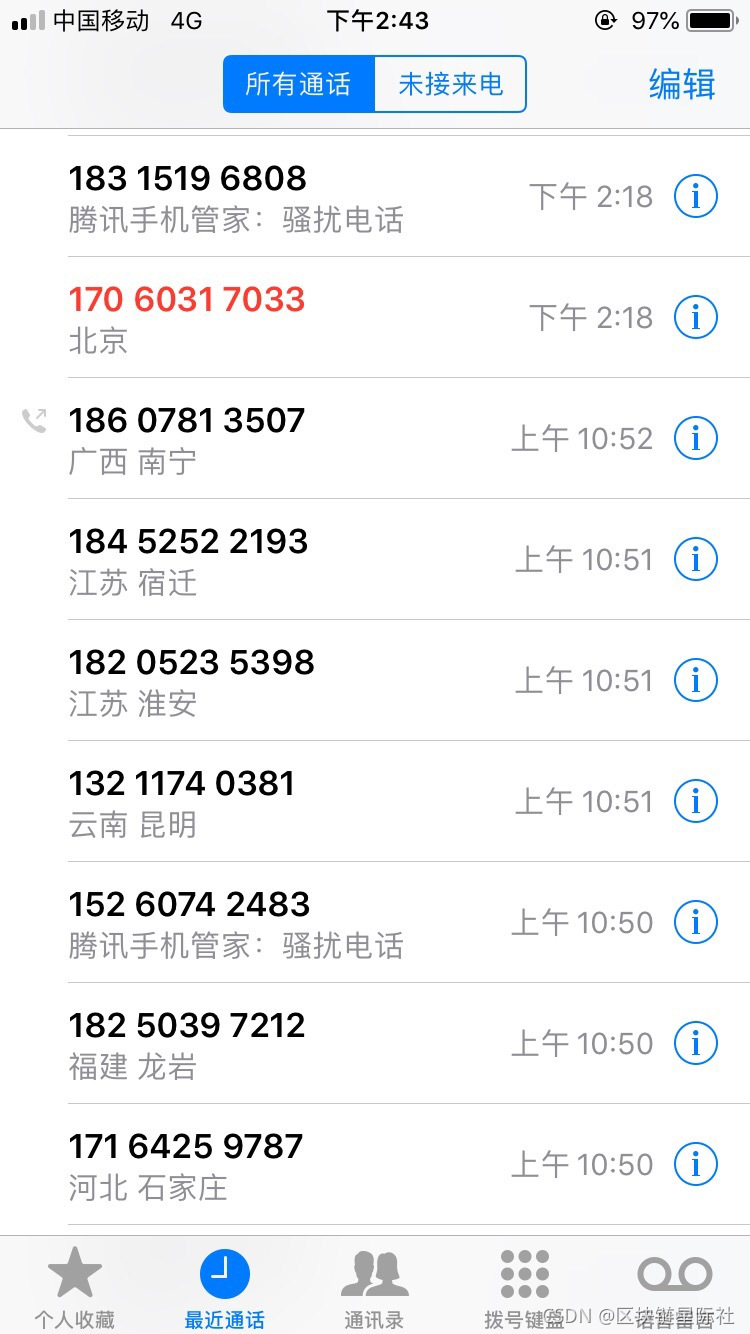This screenshot has height=1334, width=750.
Task: Tap the info icon next to 183 1519 6808
Action: [x=695, y=196]
